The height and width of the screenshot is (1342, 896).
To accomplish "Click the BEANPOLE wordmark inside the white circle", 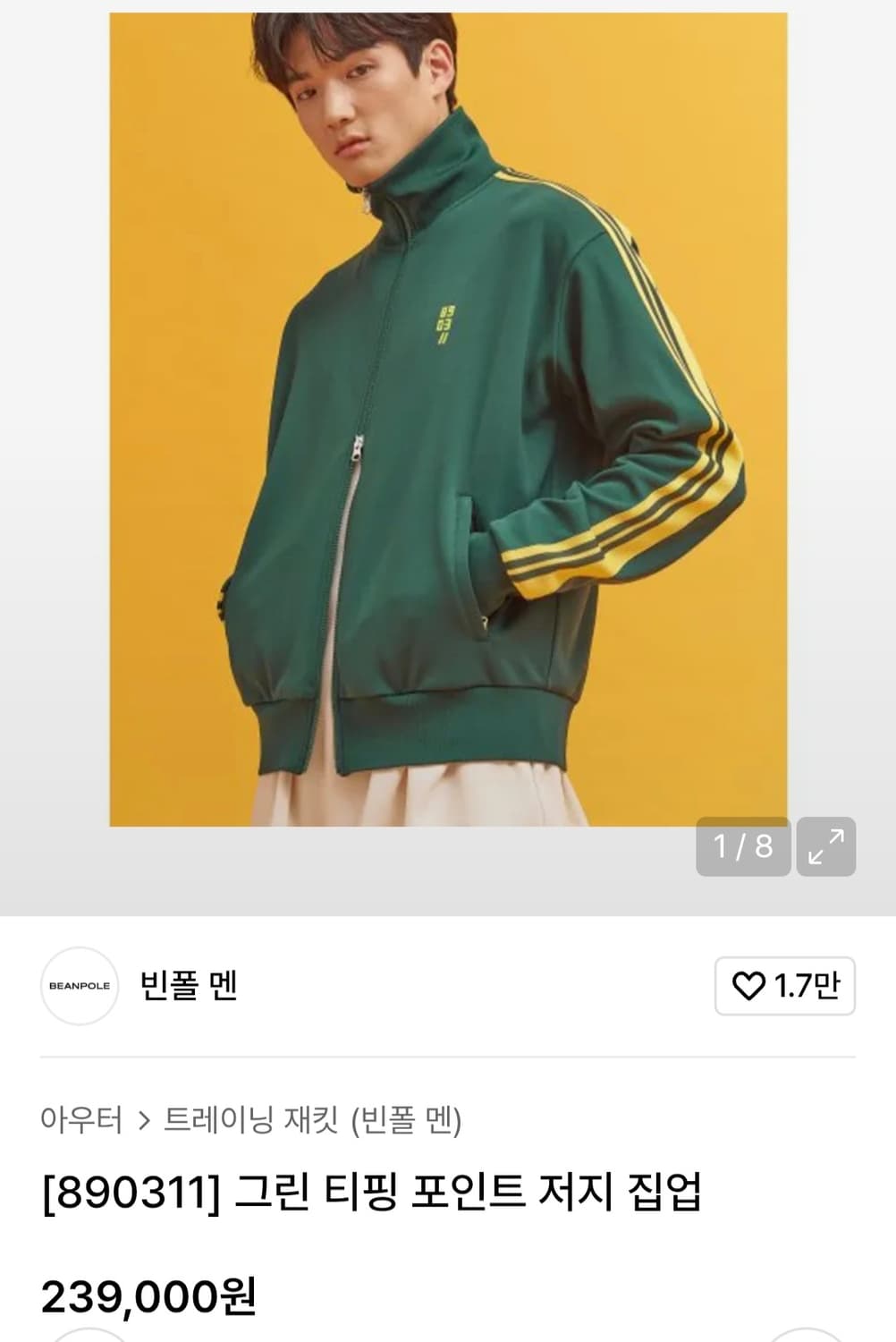I will tap(79, 987).
